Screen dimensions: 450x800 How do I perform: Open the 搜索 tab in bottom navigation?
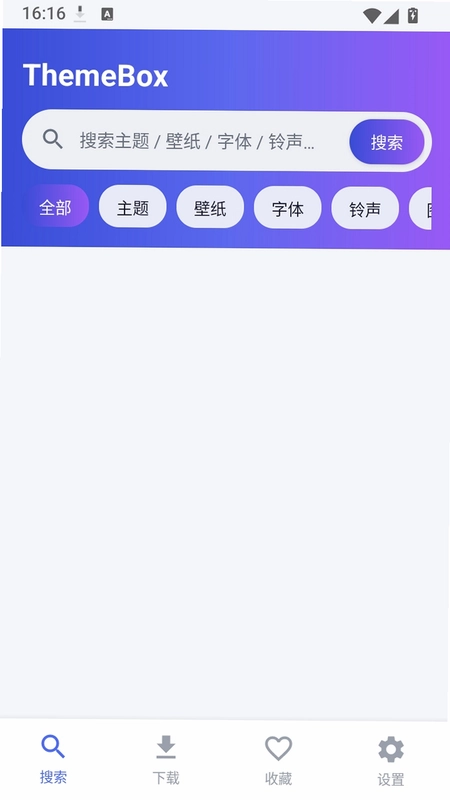coord(53,759)
